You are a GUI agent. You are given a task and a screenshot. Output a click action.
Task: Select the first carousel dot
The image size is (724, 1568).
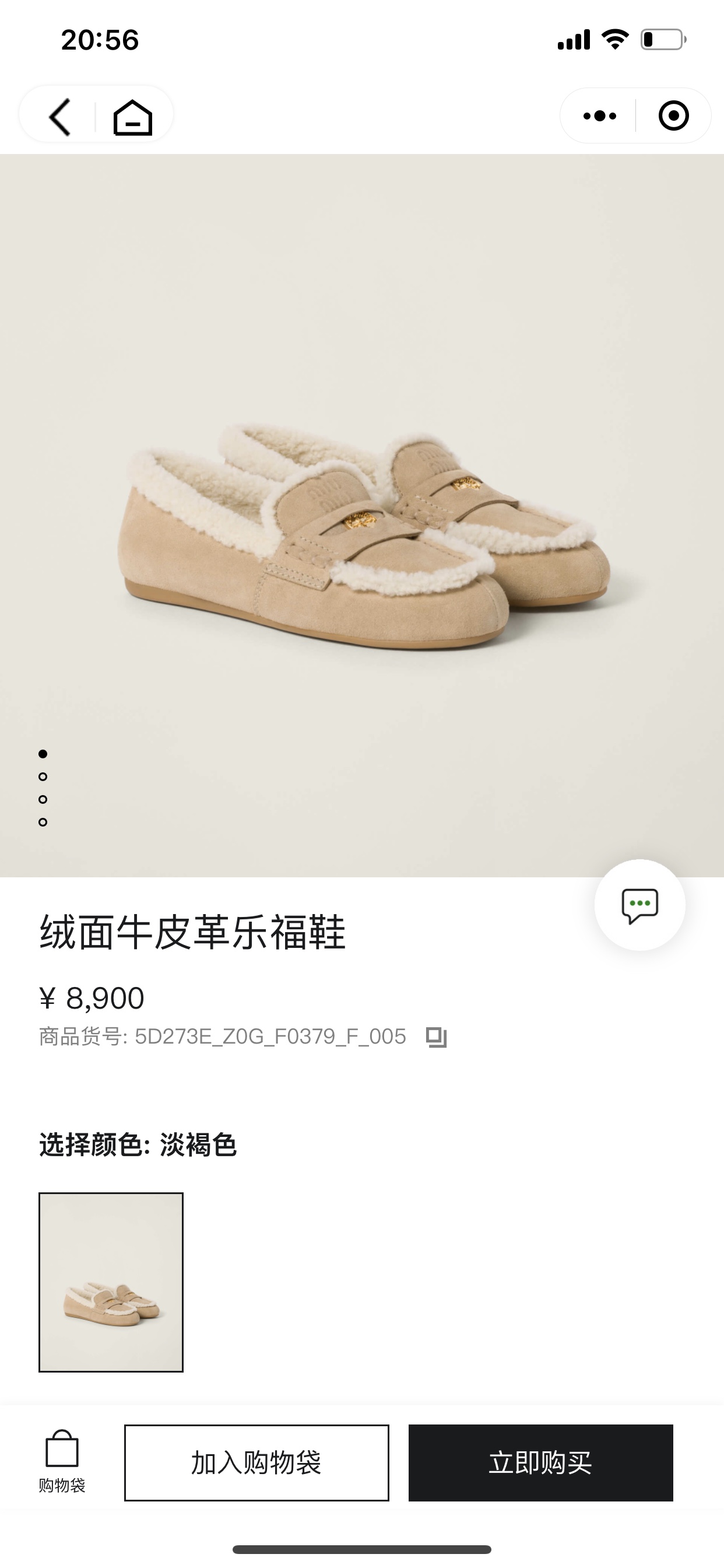tap(43, 752)
